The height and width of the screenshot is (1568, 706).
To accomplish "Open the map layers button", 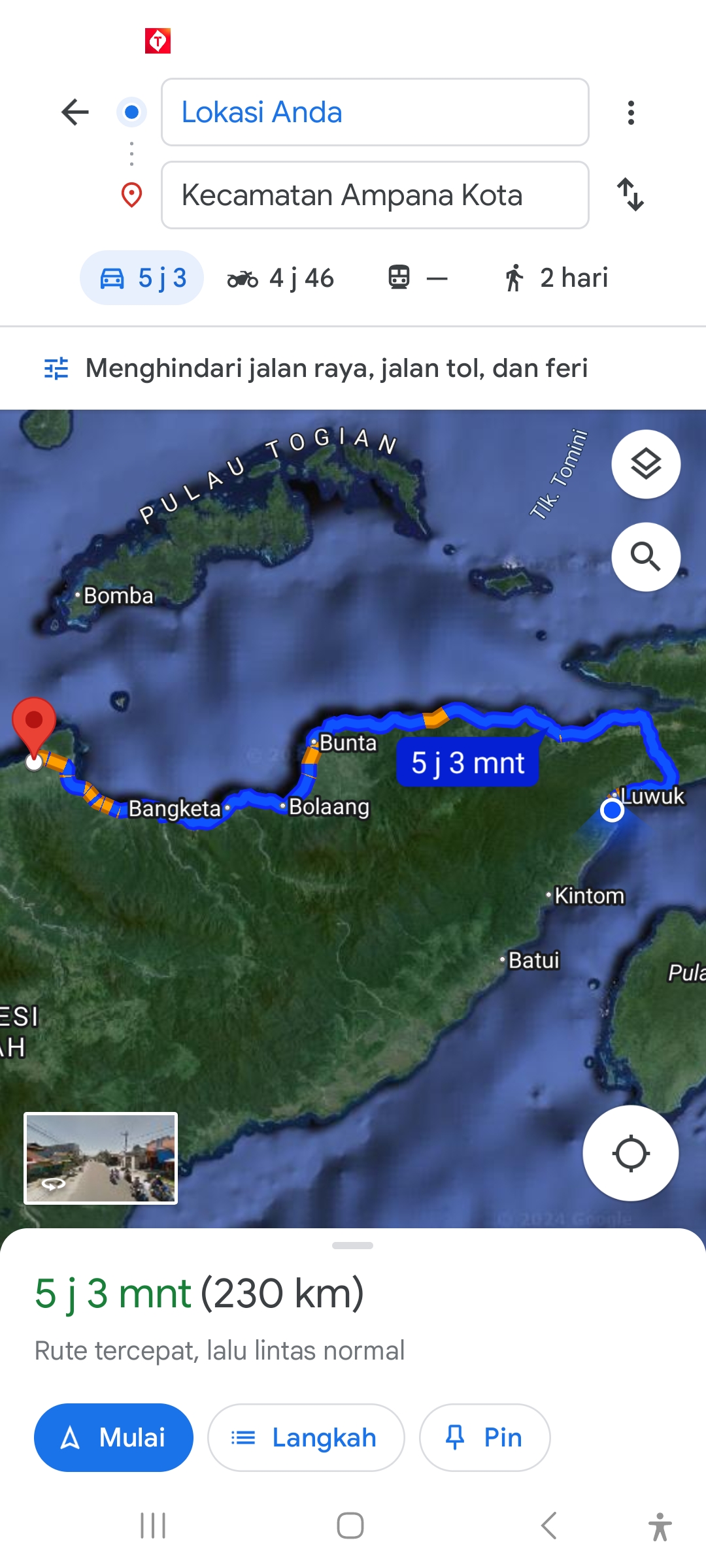I will coord(646,464).
